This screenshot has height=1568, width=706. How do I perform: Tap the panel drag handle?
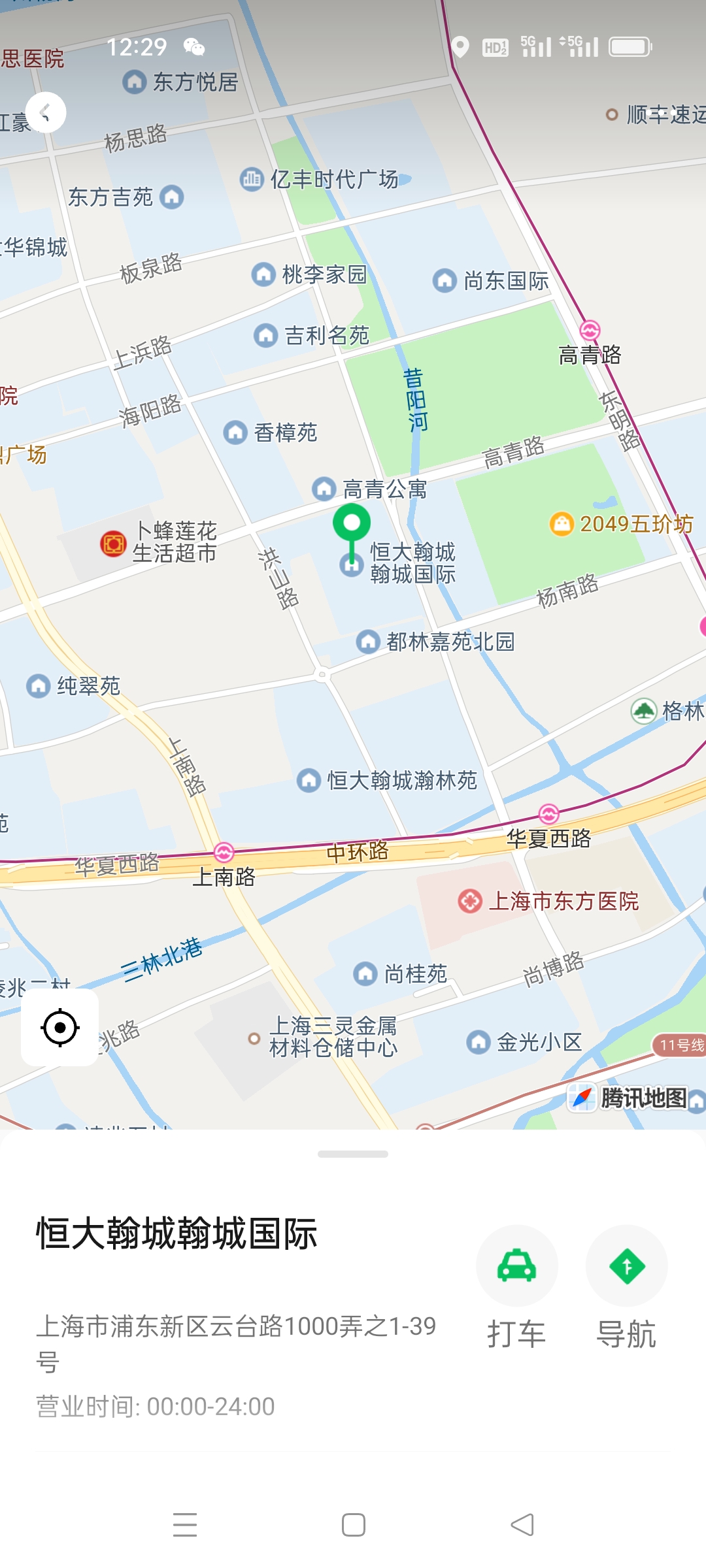pyautogui.click(x=353, y=1154)
